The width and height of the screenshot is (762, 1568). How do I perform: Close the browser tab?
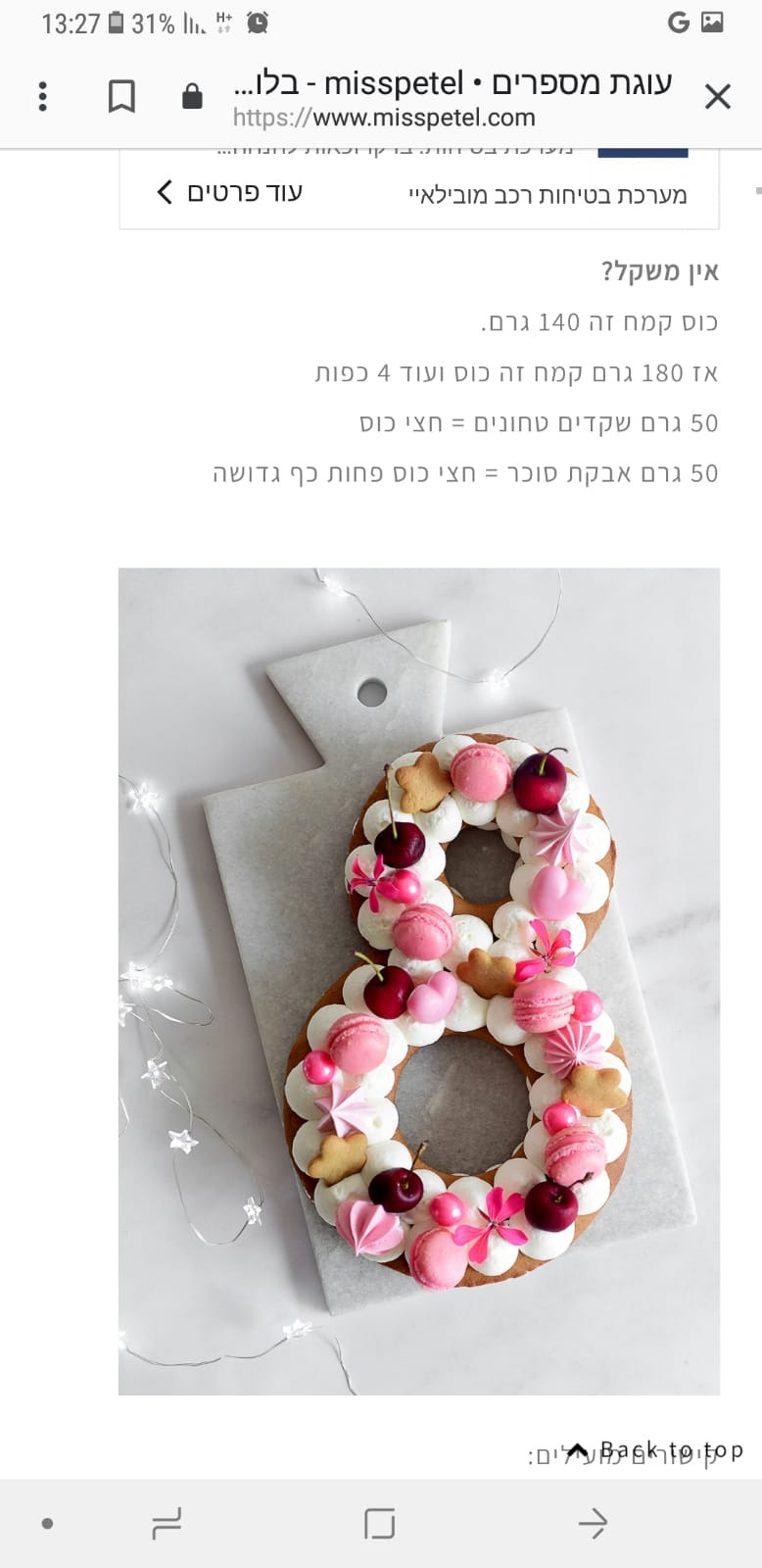[x=717, y=97]
